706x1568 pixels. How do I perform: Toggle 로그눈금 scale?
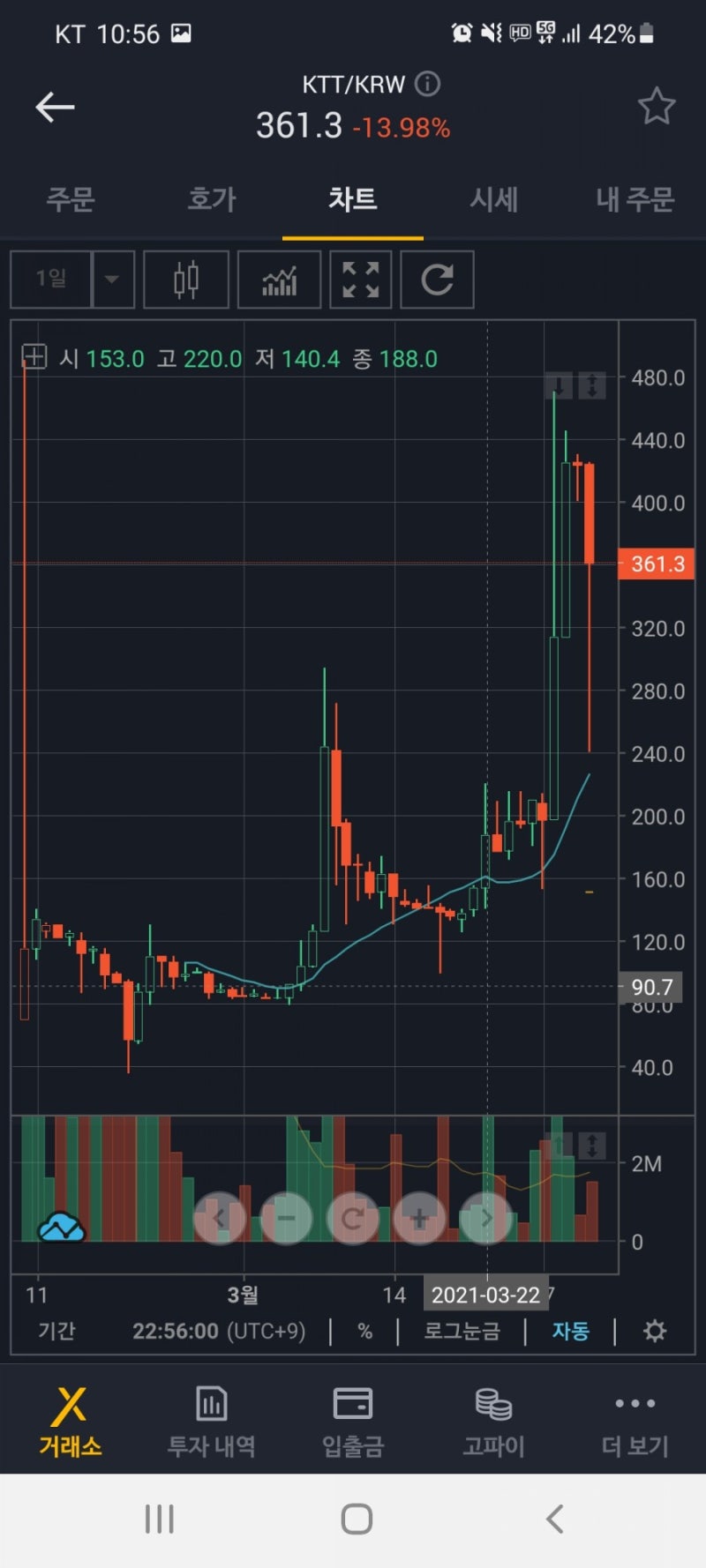[462, 1330]
